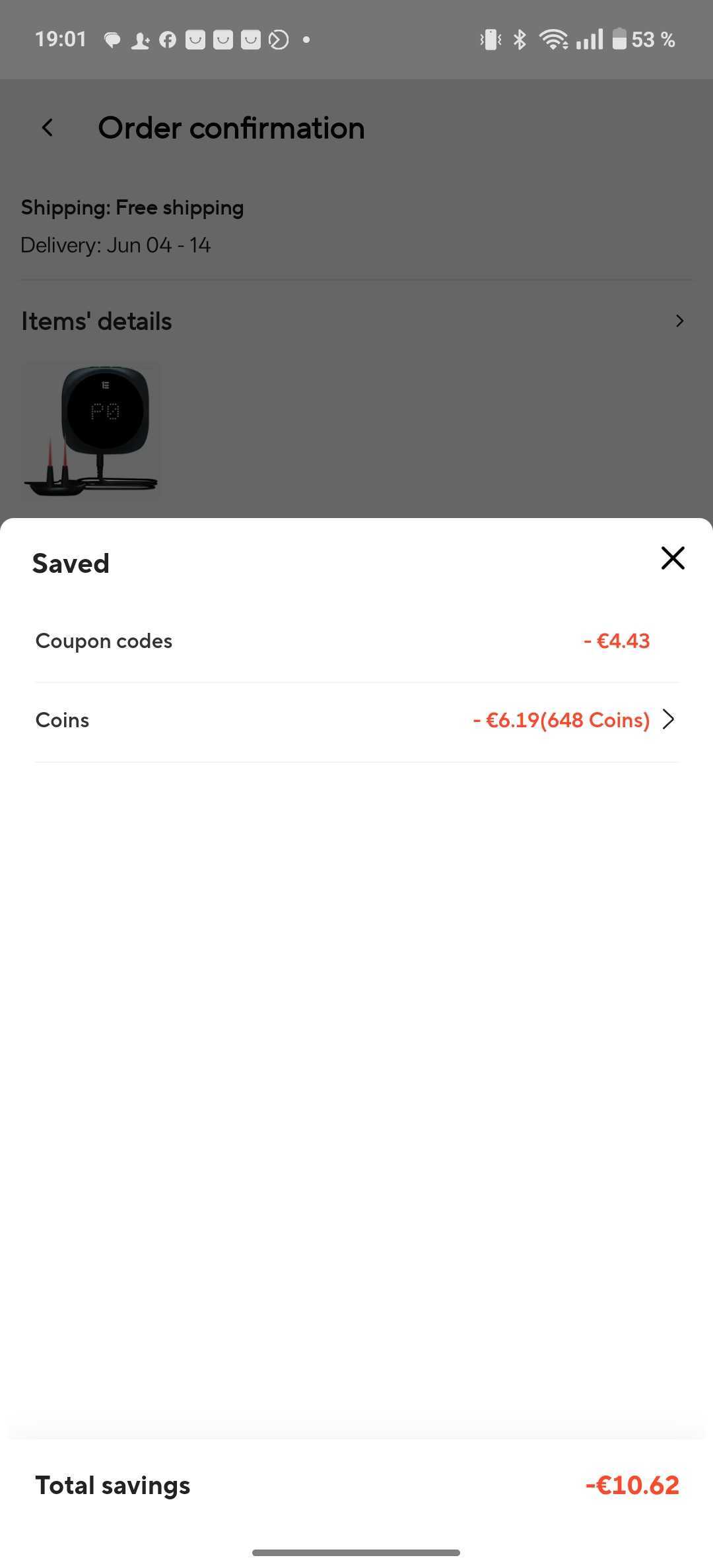Expand the Items' details section
This screenshot has width=713, height=1568.
679,321
